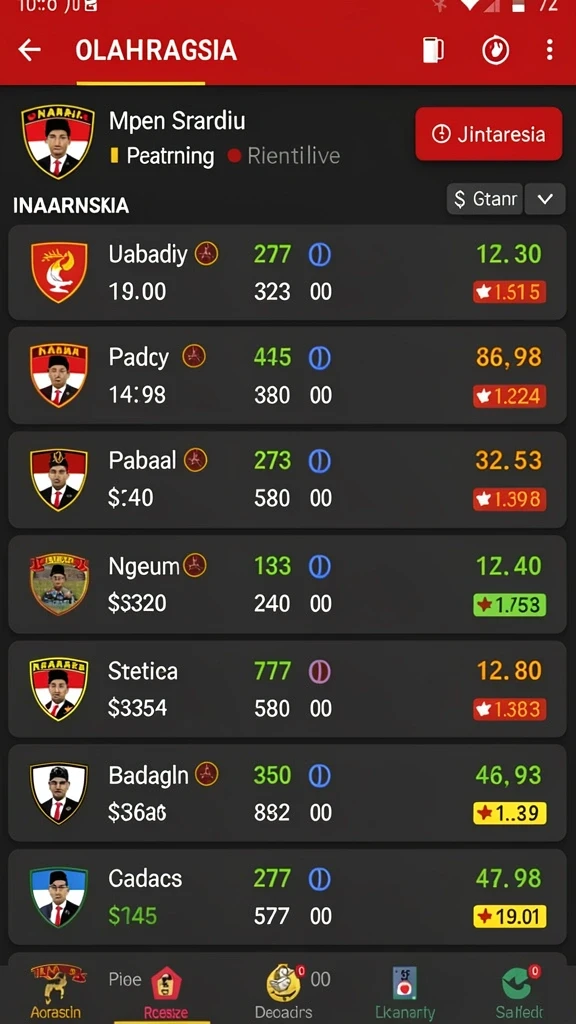Viewport: 576px width, 1024px height.
Task: Open the Pabaal row
Action: [x=287, y=479]
